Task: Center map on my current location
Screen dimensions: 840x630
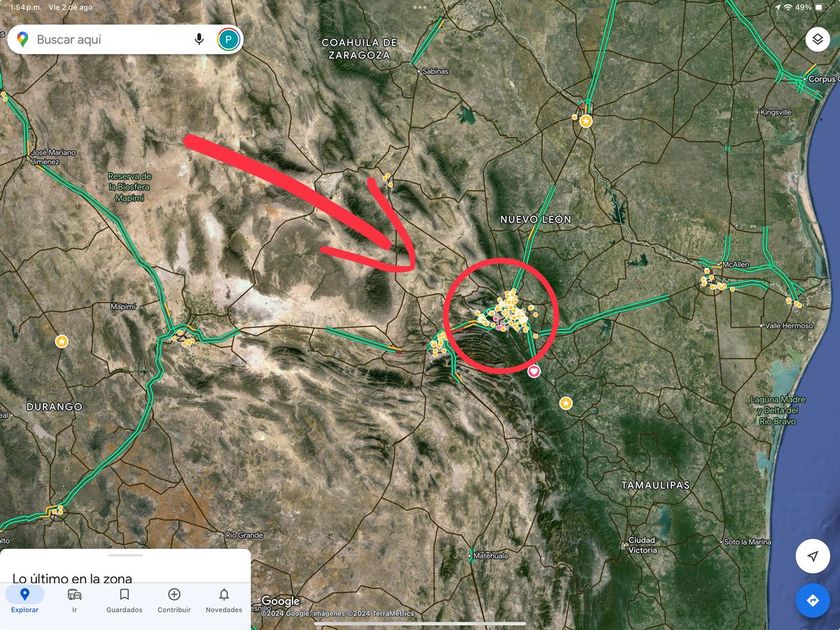Action: (x=813, y=556)
